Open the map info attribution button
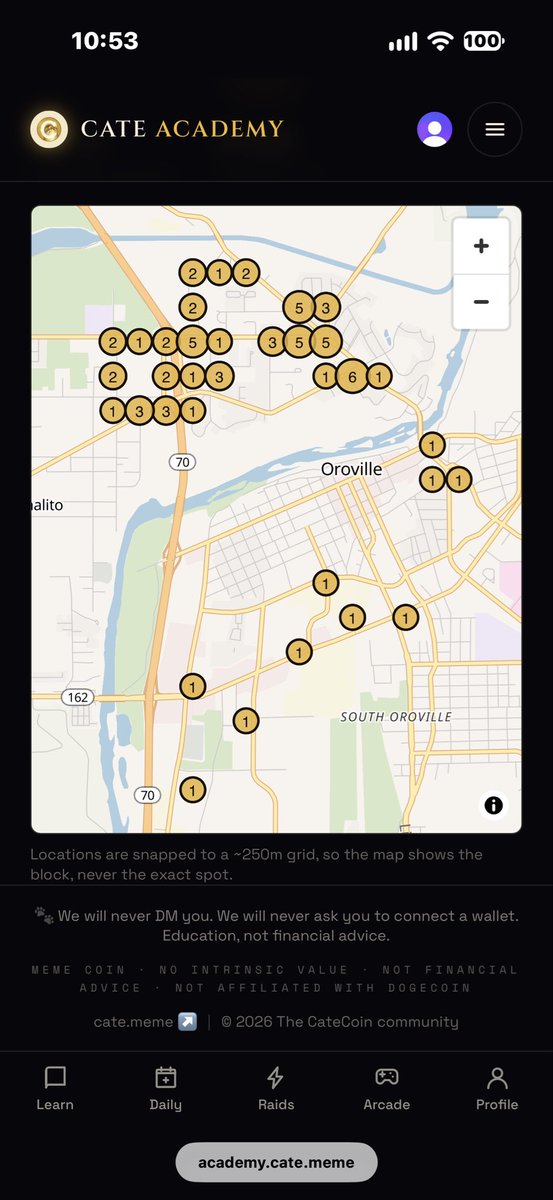Image resolution: width=553 pixels, height=1200 pixels. pyautogui.click(x=493, y=805)
